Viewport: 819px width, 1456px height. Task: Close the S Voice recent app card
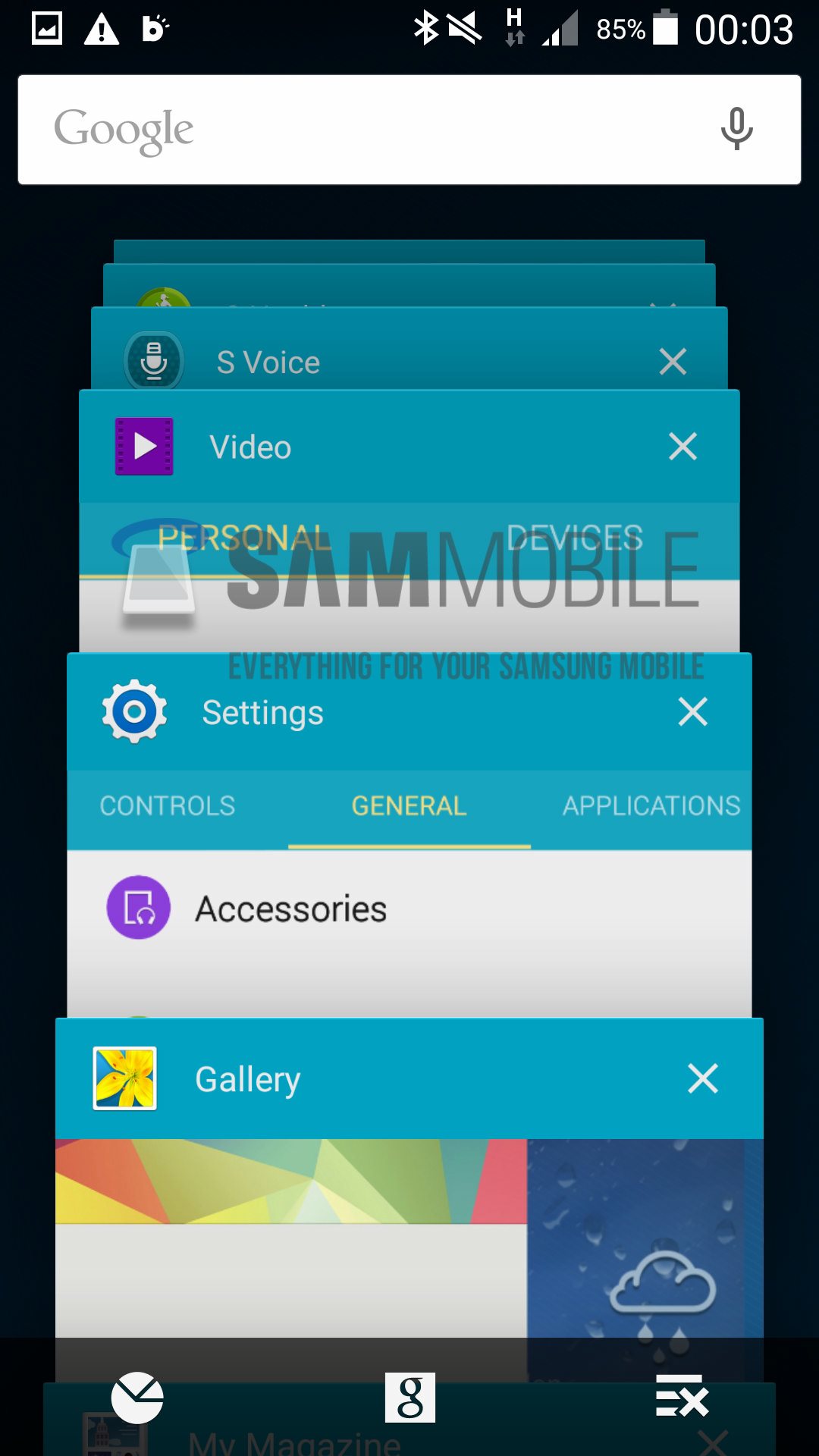(x=673, y=362)
